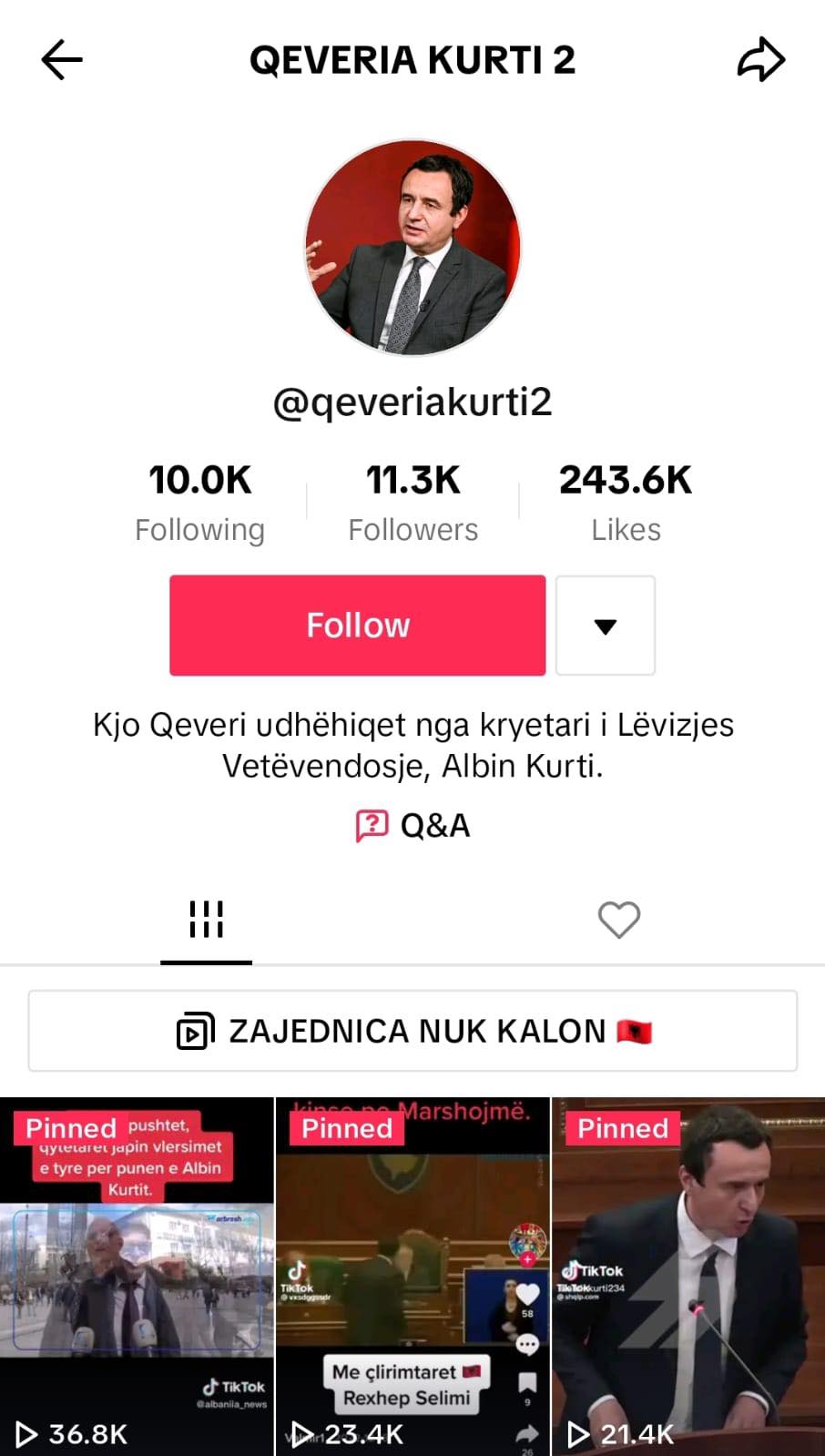Open the ZAJEDNICA NUK KALON playlist

click(412, 1031)
